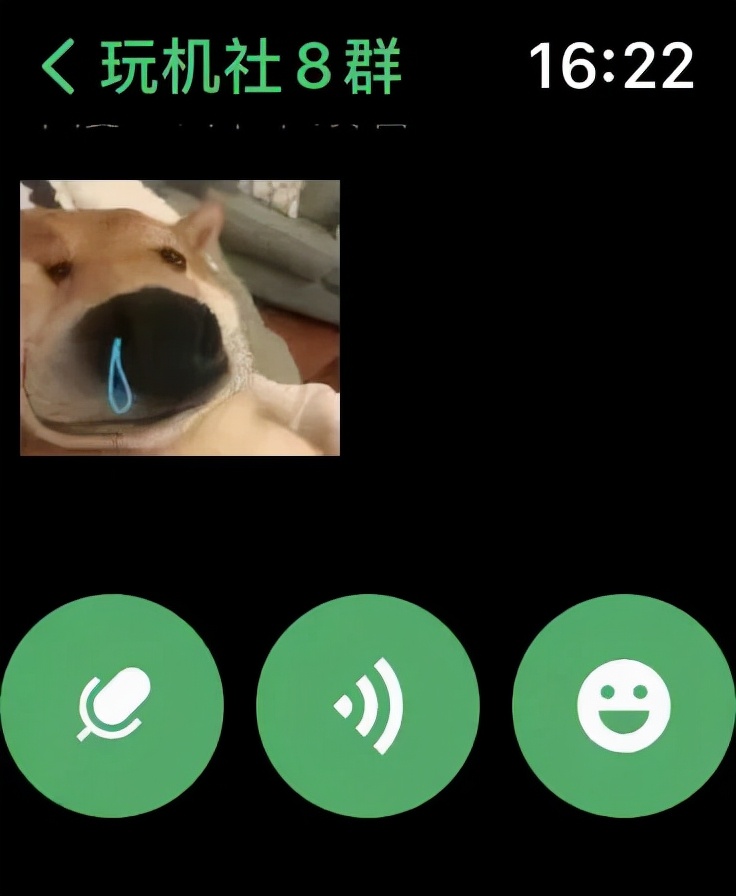Start voice dictation with the microphone button

pyautogui.click(x=112, y=706)
